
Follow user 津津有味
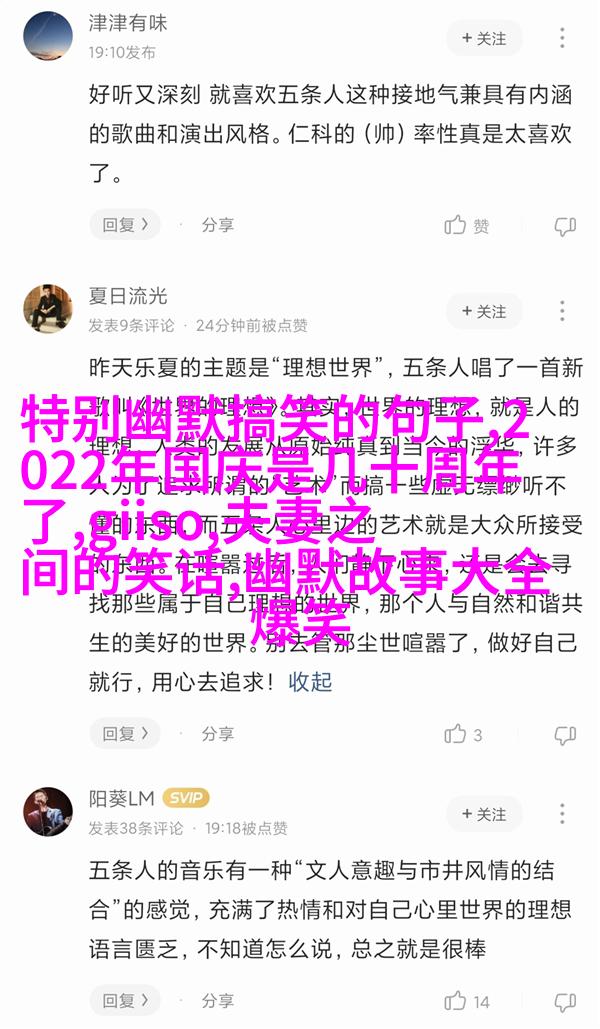tap(484, 38)
